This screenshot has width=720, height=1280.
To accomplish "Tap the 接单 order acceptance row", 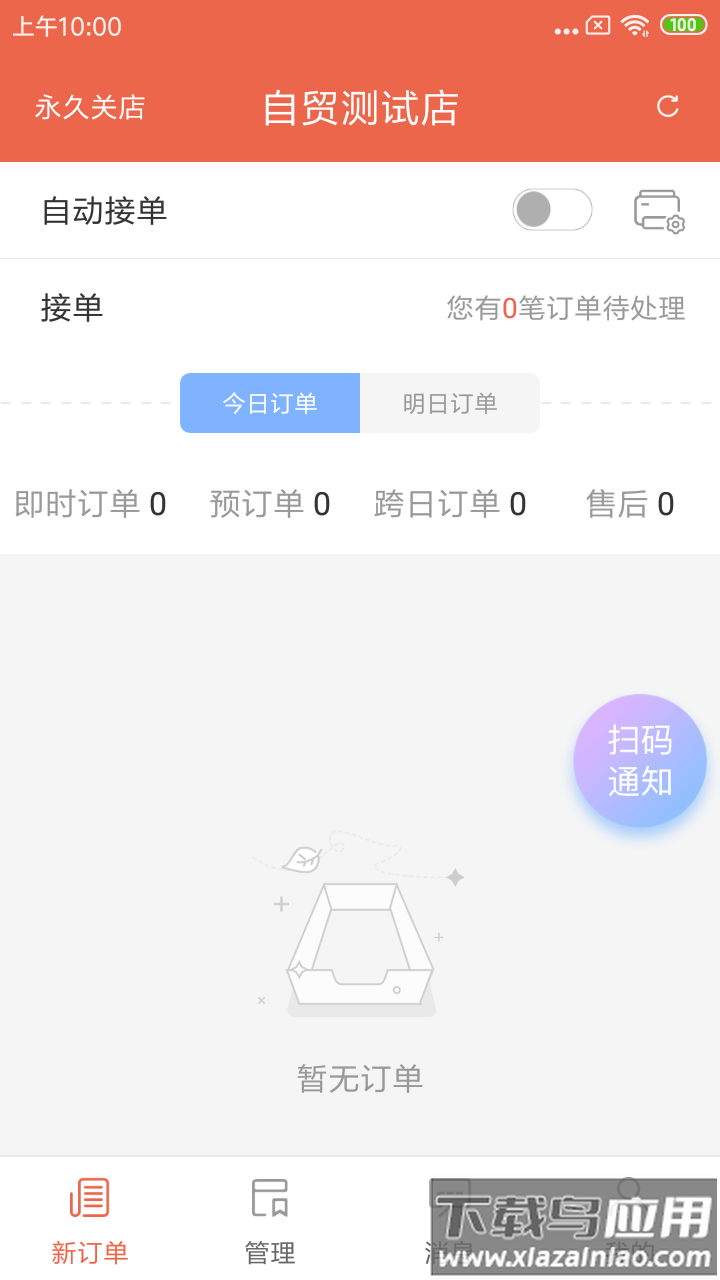I will point(70,308).
